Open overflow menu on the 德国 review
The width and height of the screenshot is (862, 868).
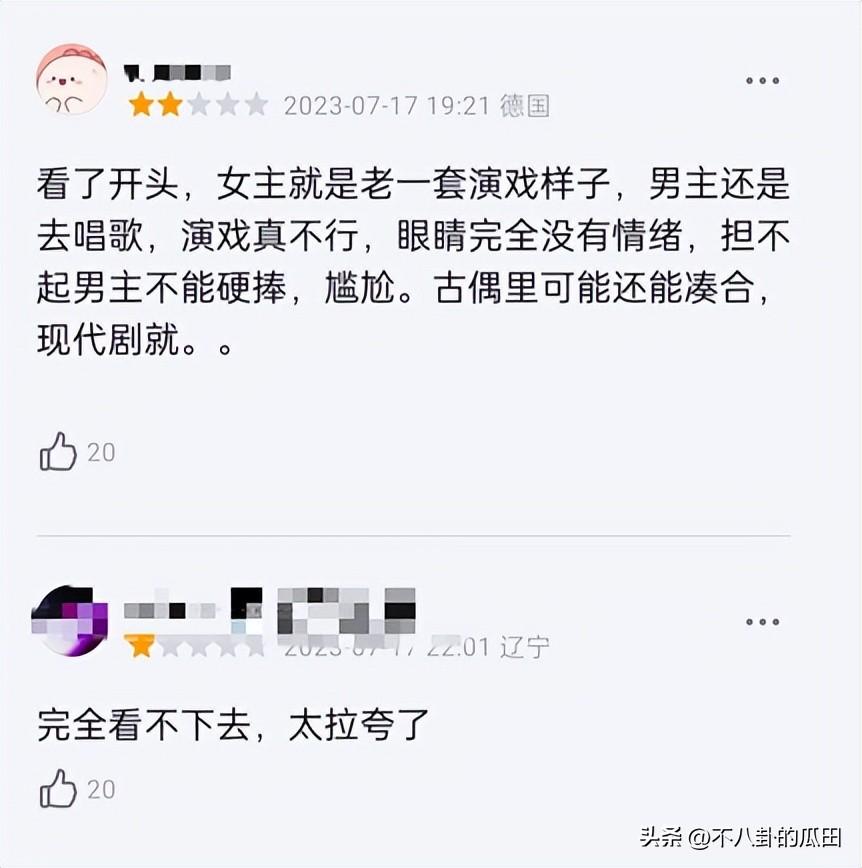(762, 80)
